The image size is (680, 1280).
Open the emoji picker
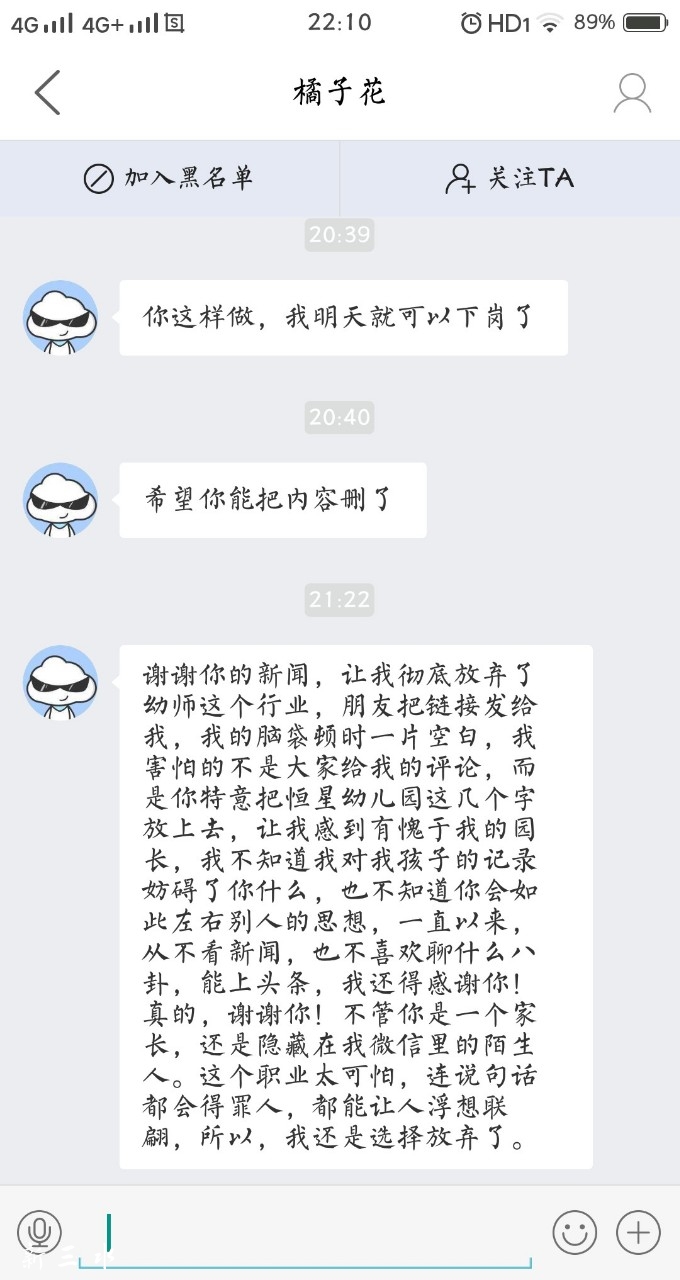575,1233
